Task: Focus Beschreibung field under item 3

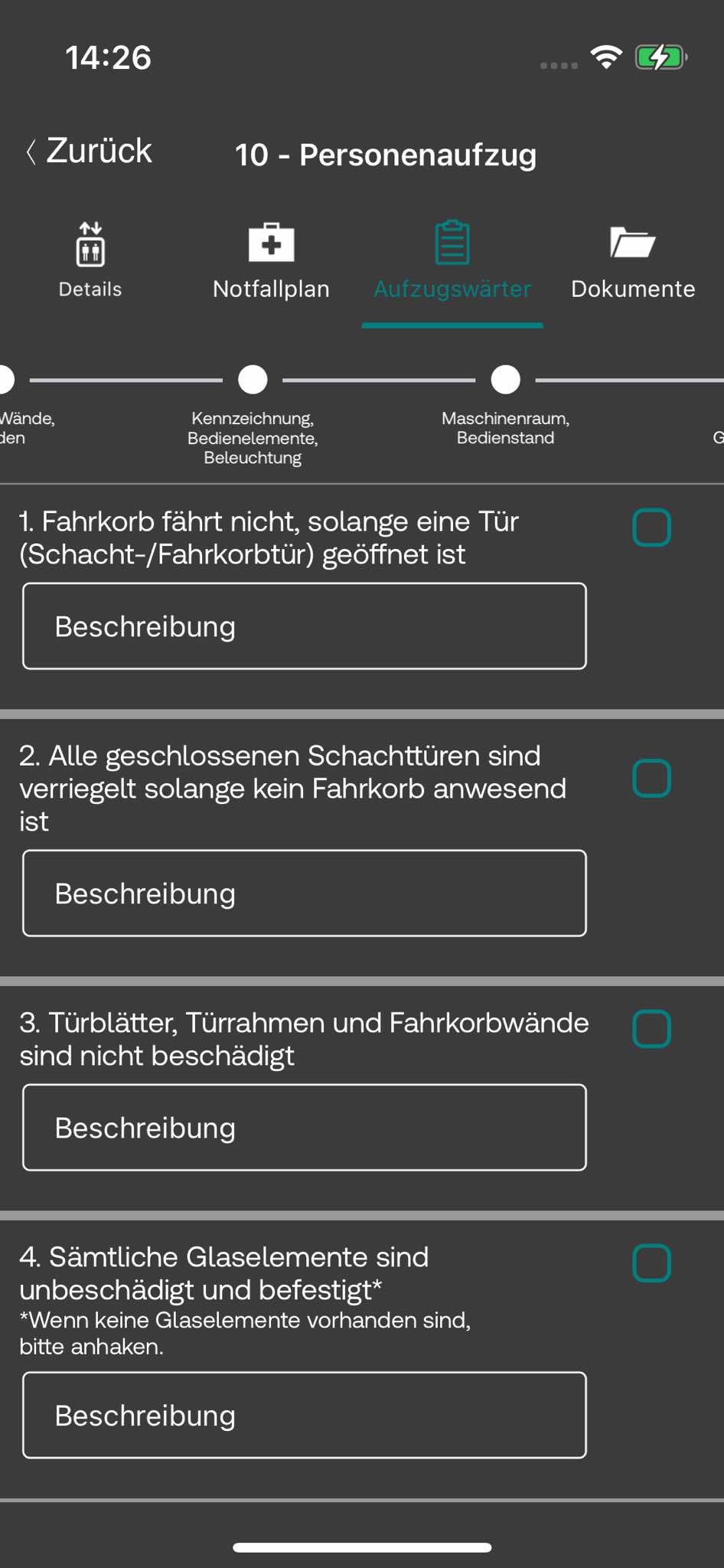Action: pyautogui.click(x=305, y=1127)
